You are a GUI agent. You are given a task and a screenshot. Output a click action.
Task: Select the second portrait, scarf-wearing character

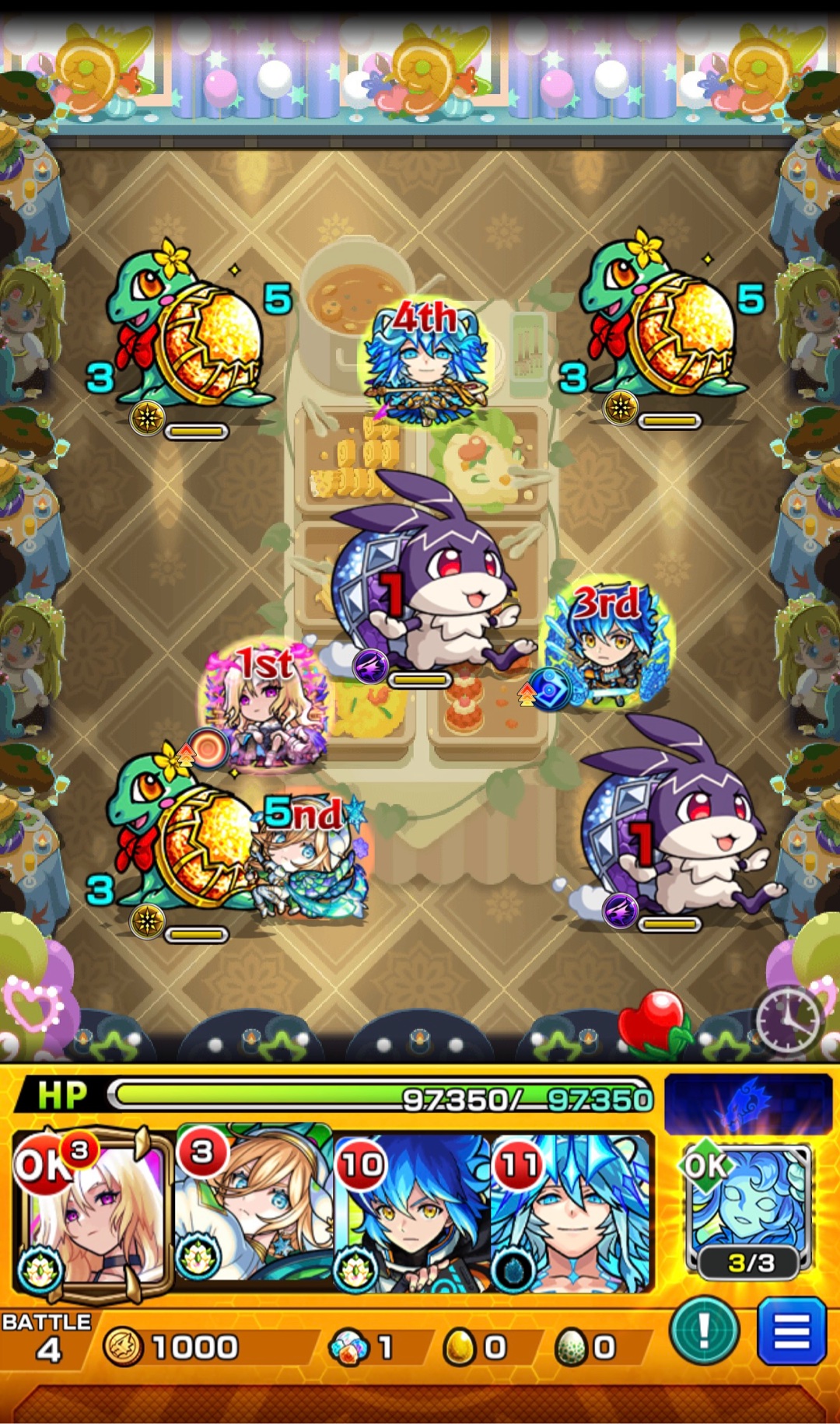(x=255, y=1209)
